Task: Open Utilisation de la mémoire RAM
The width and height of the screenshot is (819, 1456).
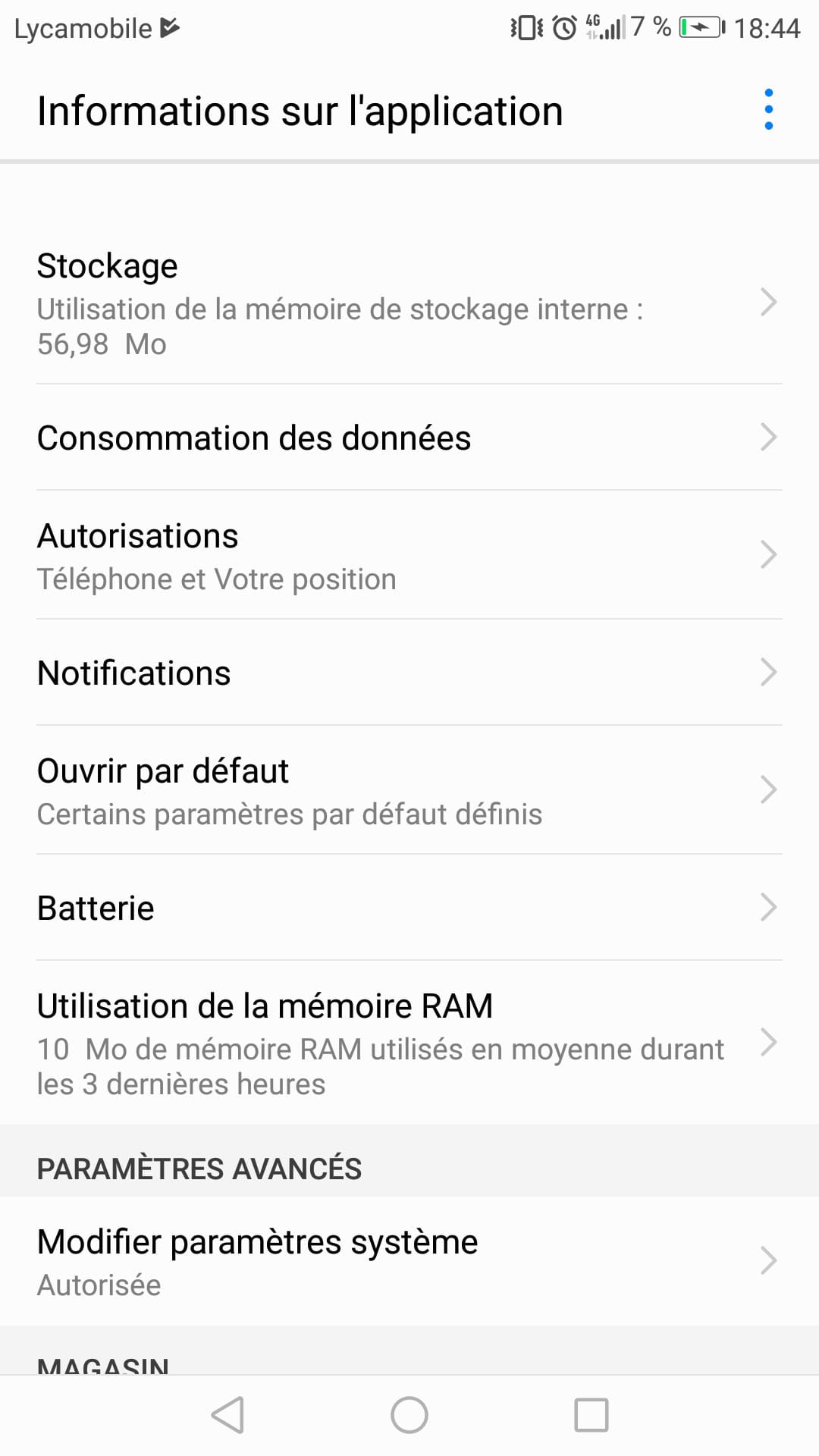Action: pos(409,1043)
